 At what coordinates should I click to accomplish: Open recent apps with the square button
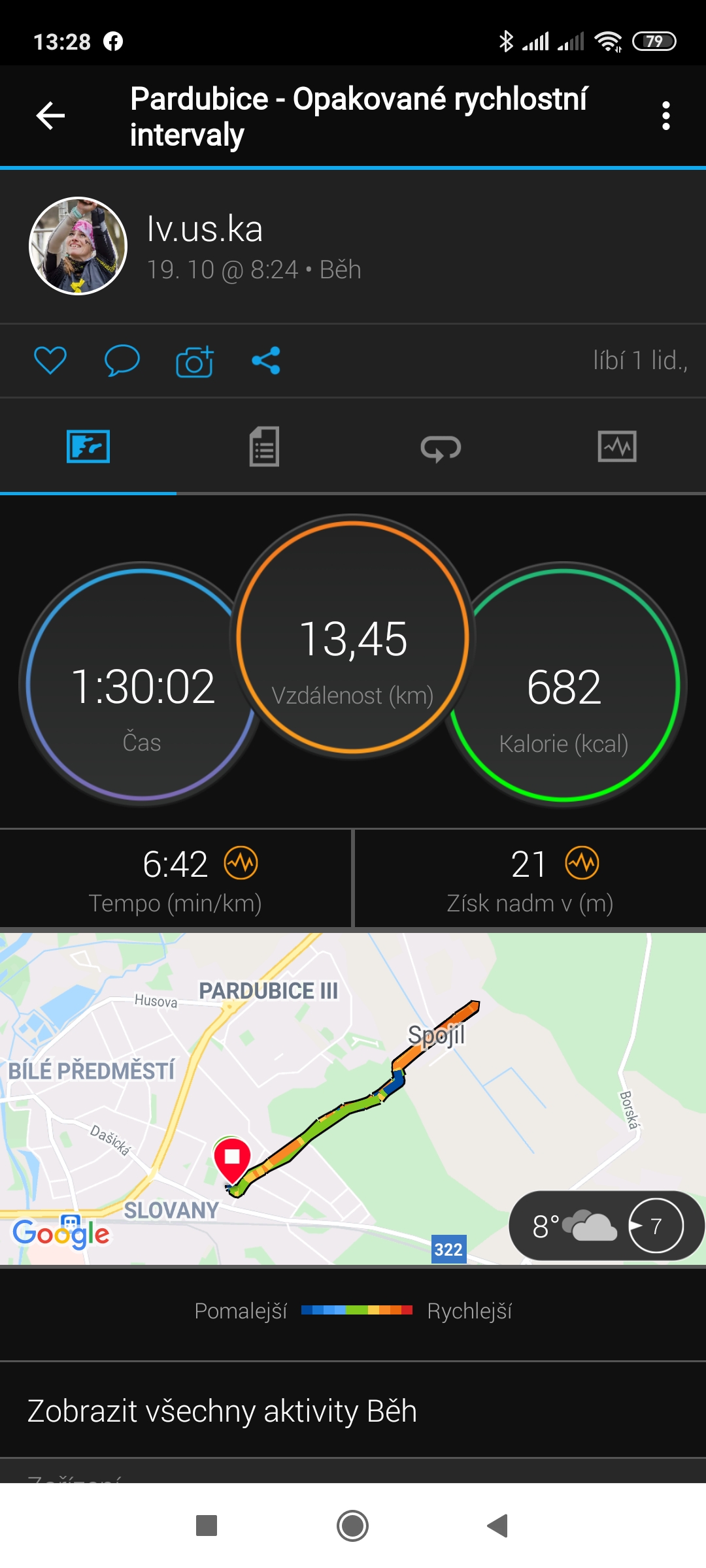[207, 1526]
